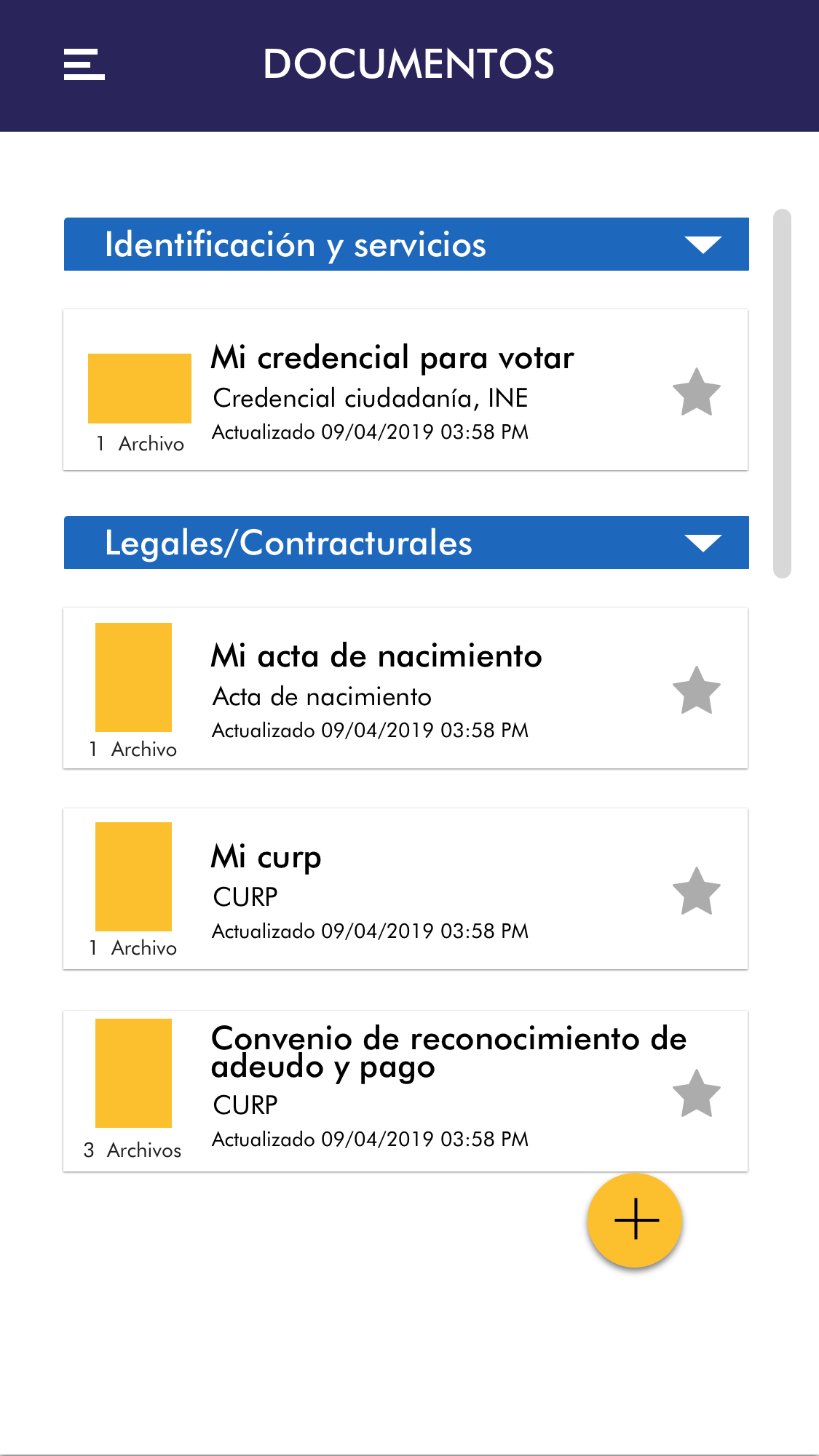Favorite Mi credencial para votar
Screen dimensions: 819x1456
pyautogui.click(x=696, y=392)
